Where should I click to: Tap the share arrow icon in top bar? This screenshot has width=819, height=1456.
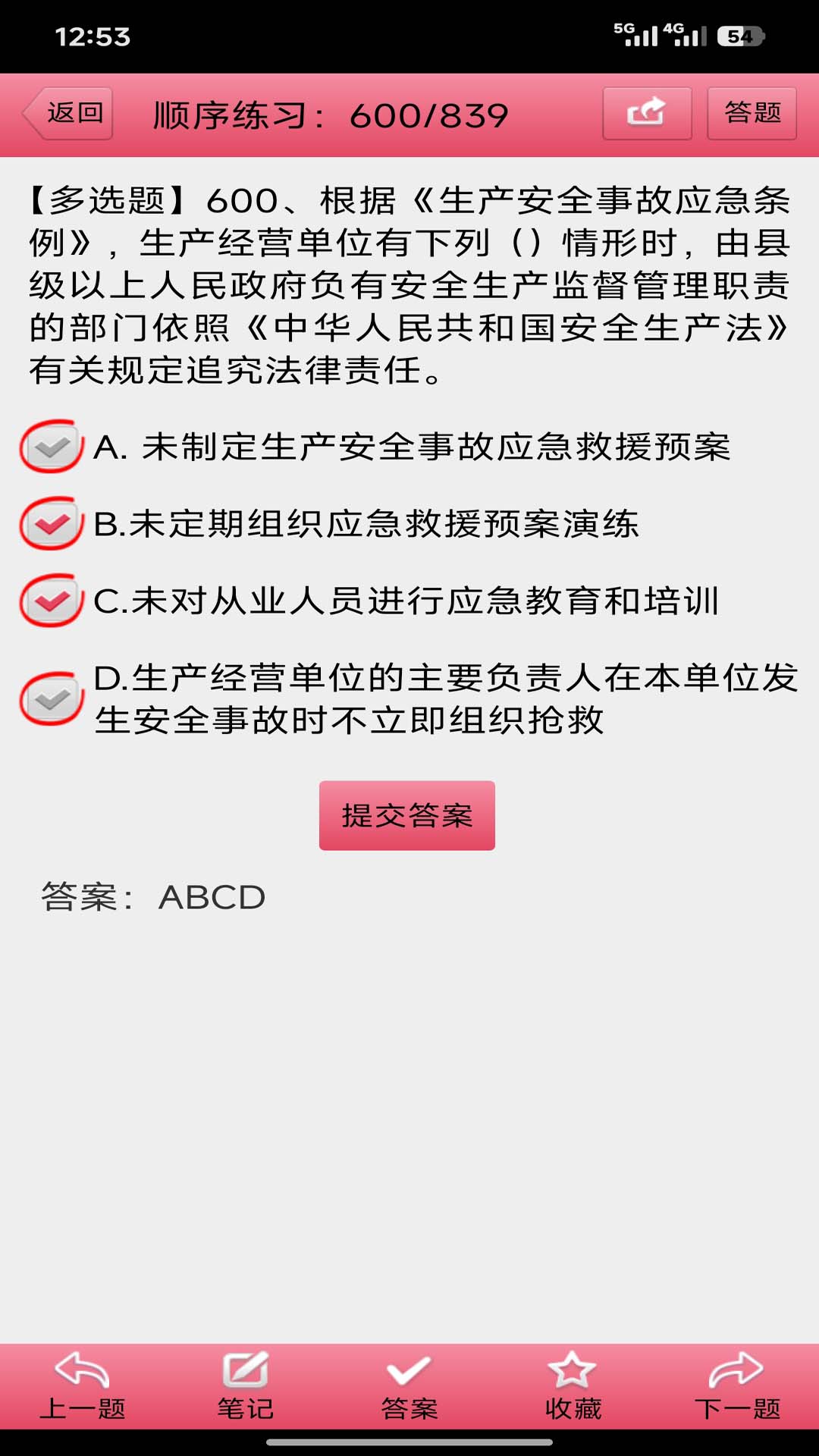645,112
